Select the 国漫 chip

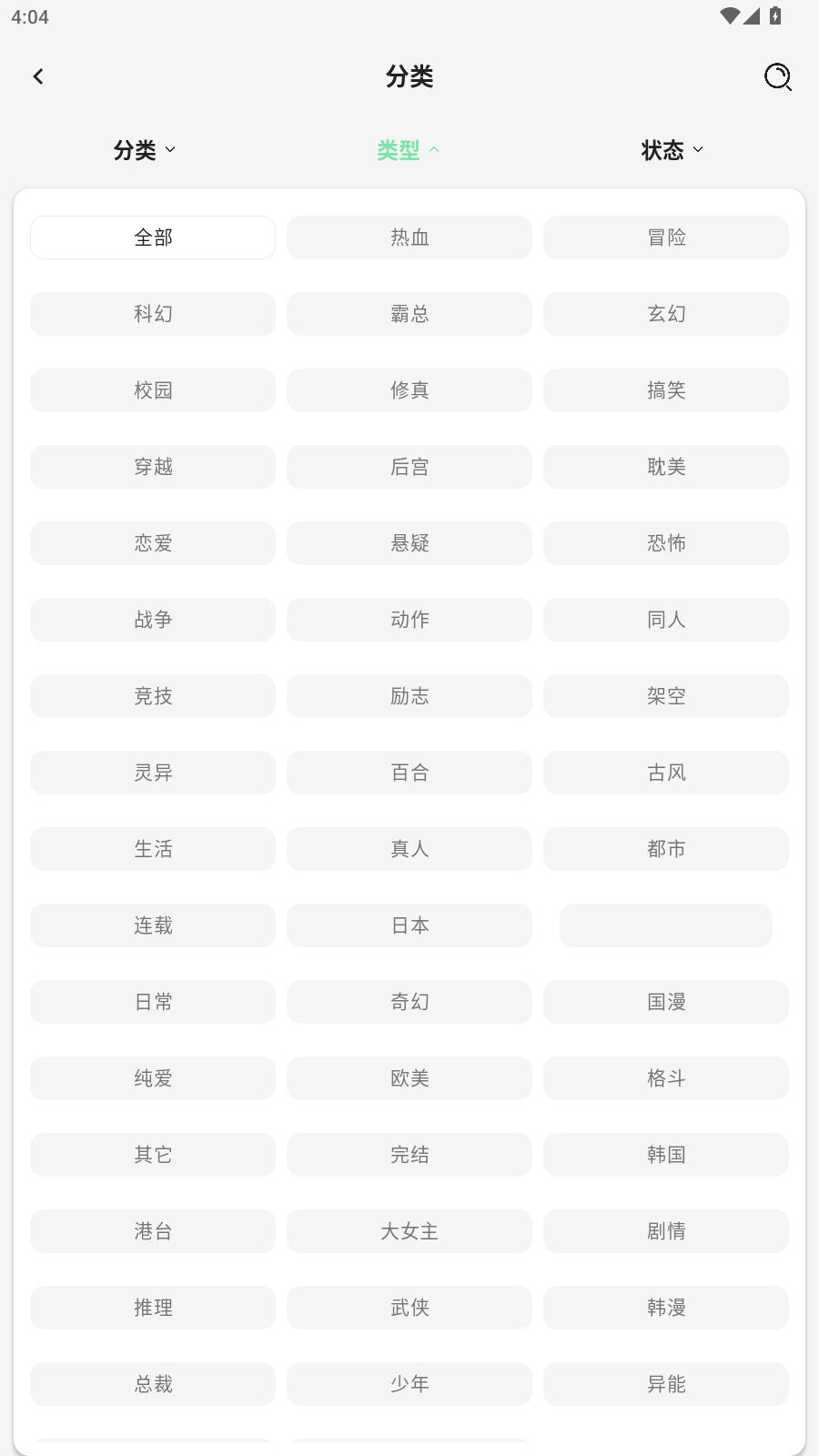pos(666,1002)
